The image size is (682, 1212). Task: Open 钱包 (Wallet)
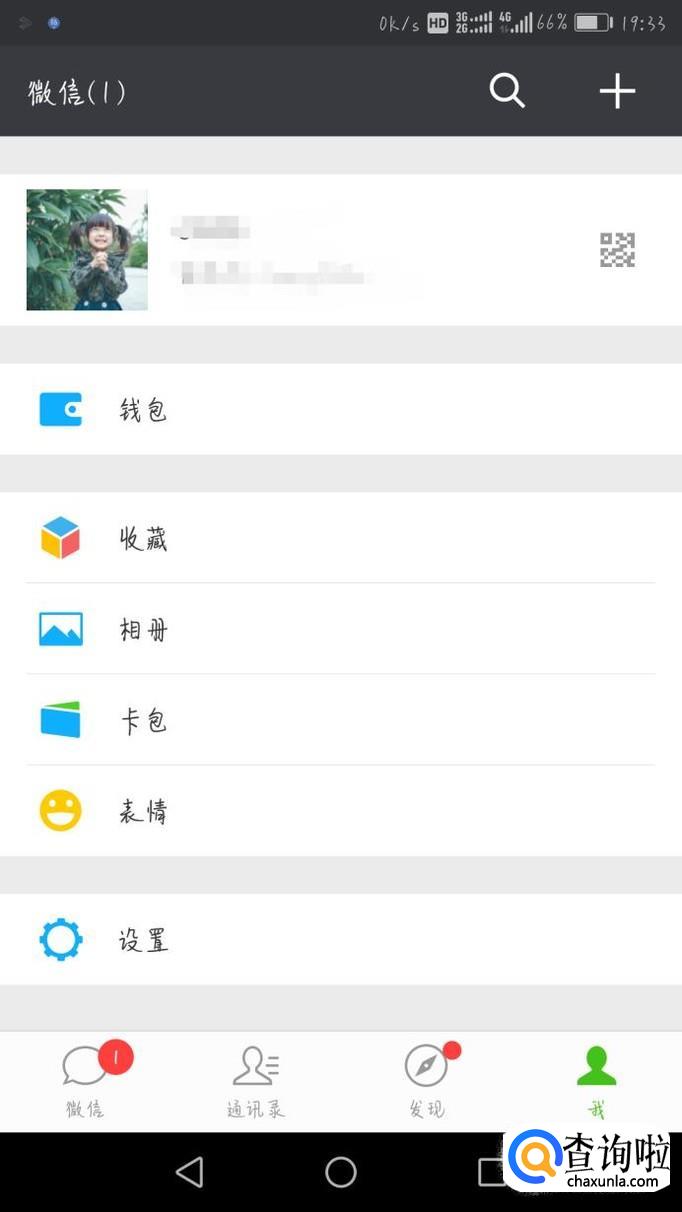[341, 410]
